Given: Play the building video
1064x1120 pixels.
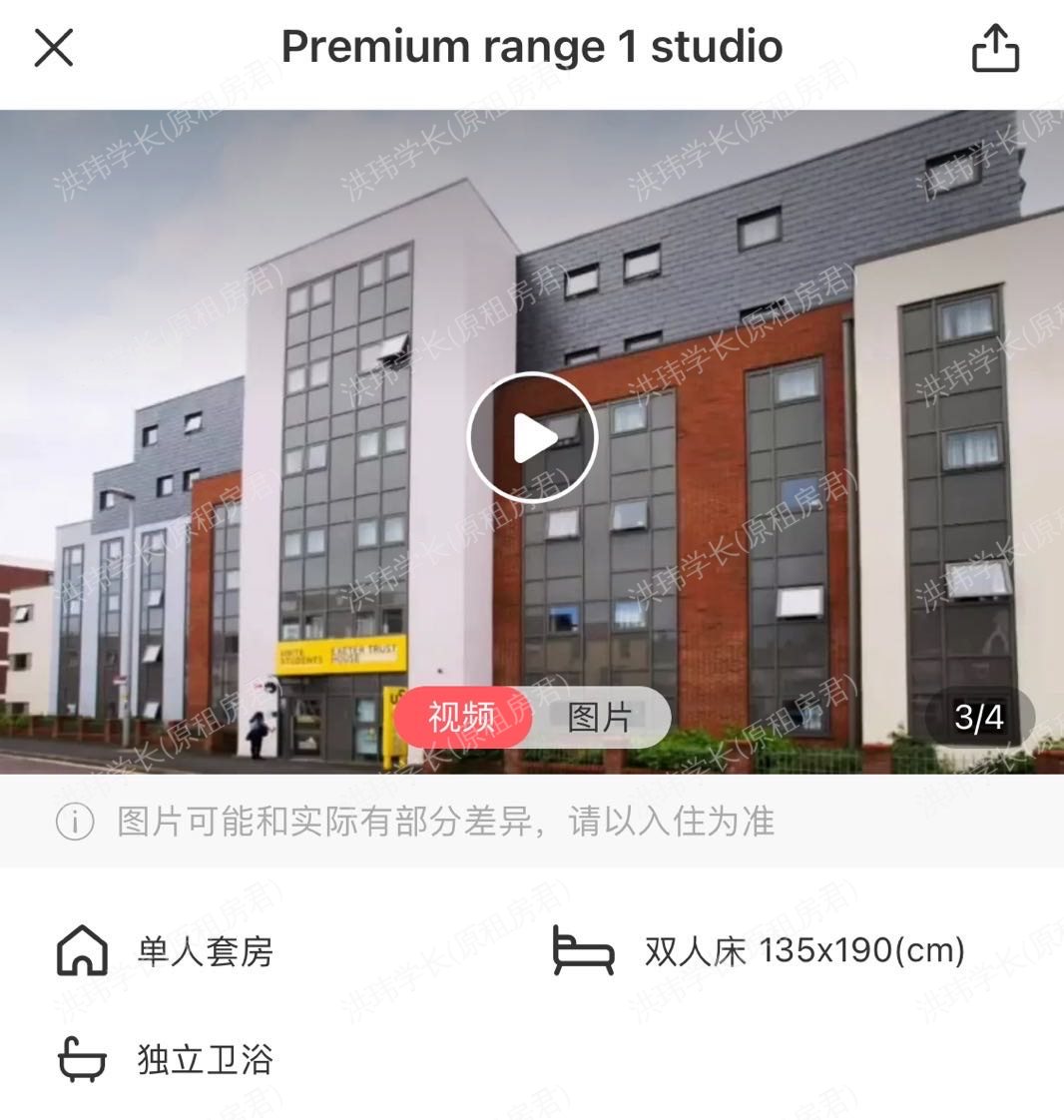Looking at the screenshot, I should pyautogui.click(x=532, y=437).
